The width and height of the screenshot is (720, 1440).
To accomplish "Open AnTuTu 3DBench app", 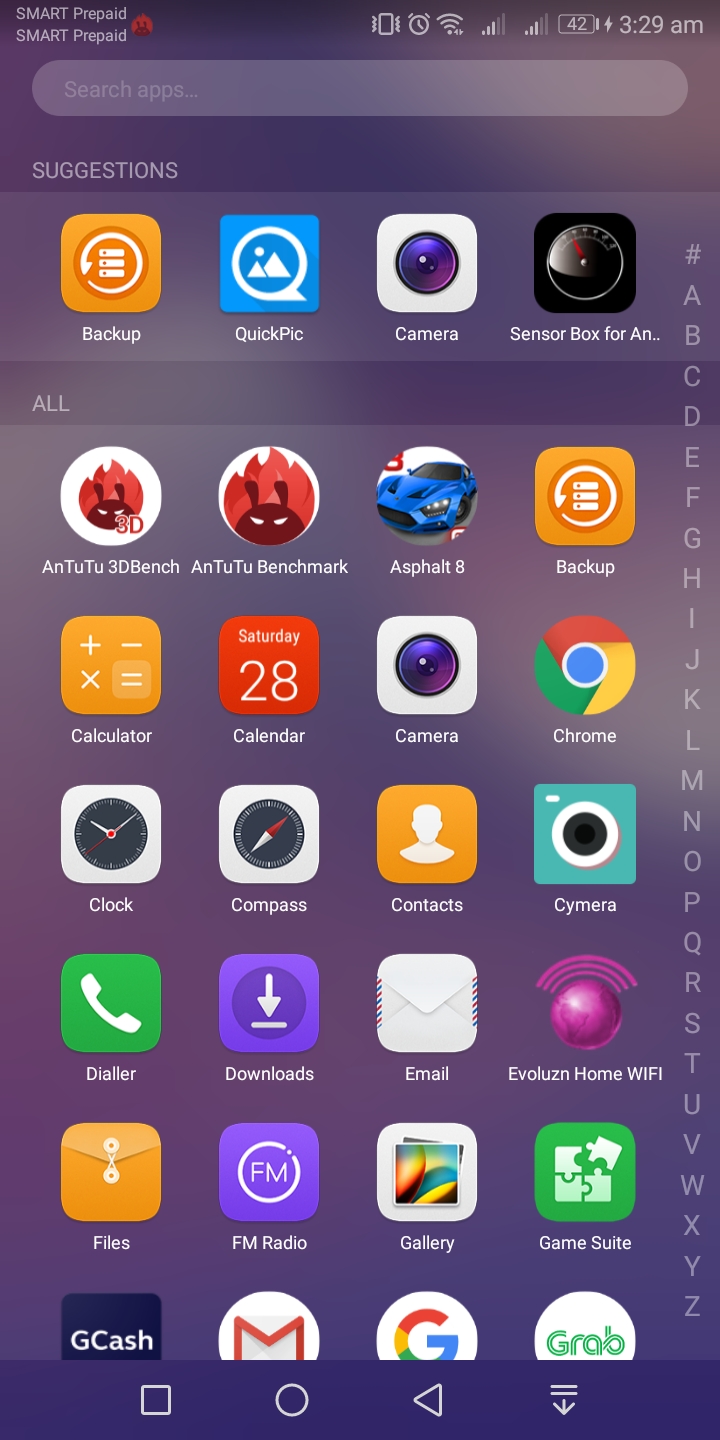I will [111, 497].
